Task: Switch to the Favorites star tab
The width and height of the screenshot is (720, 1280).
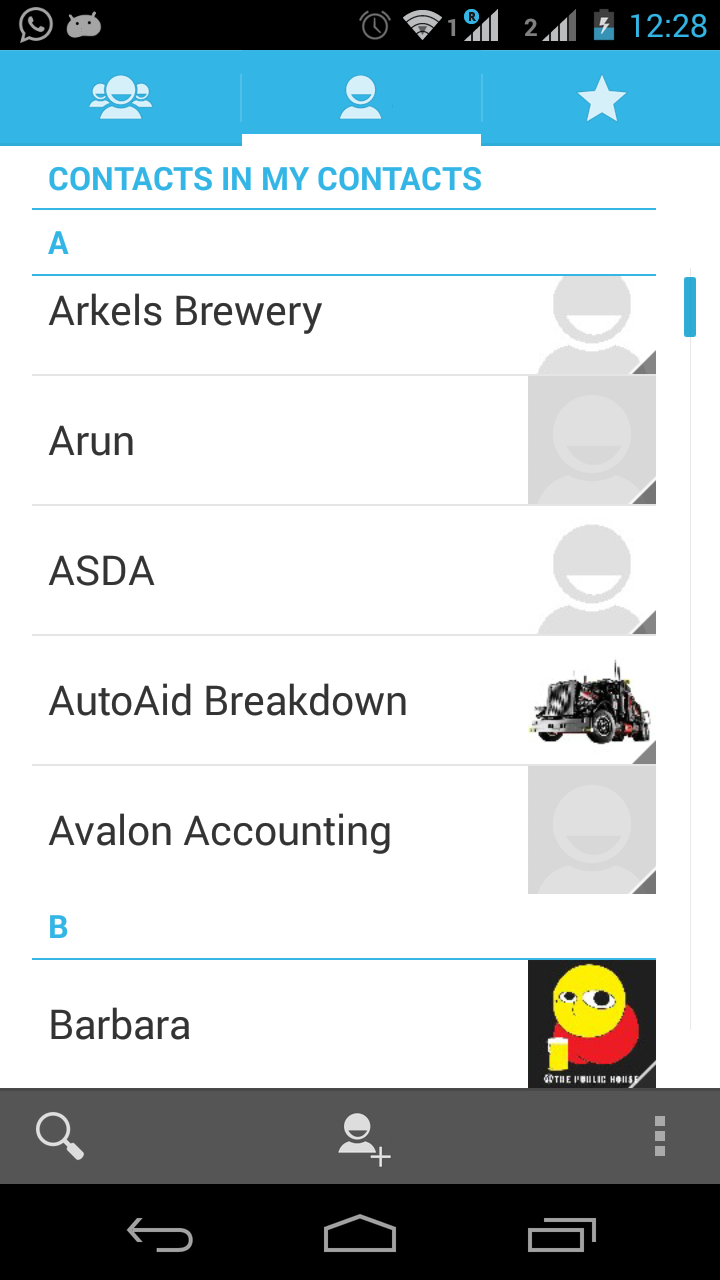Action: [601, 98]
